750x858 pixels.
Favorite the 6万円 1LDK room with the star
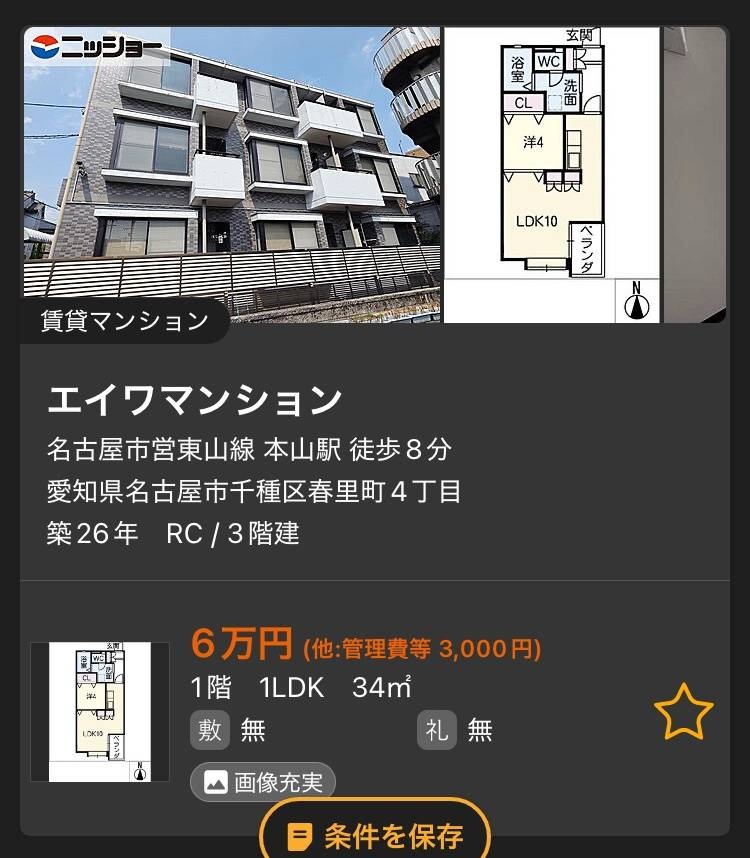(683, 712)
